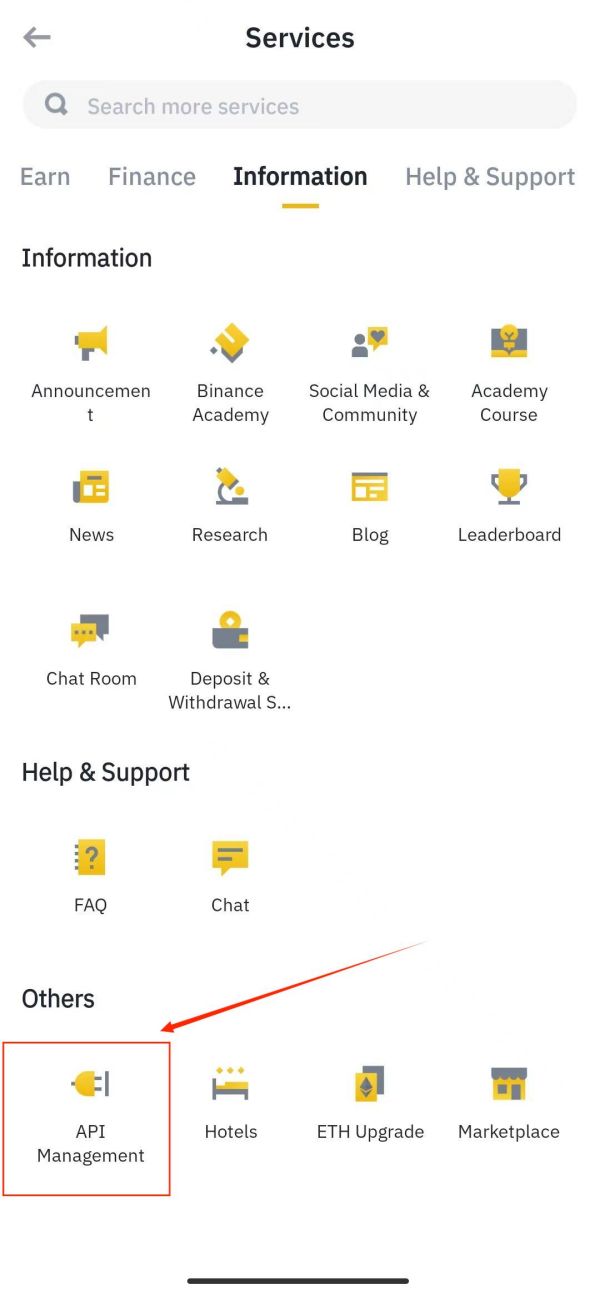The image size is (600, 1295).
Task: Open the News service
Action: 91,503
